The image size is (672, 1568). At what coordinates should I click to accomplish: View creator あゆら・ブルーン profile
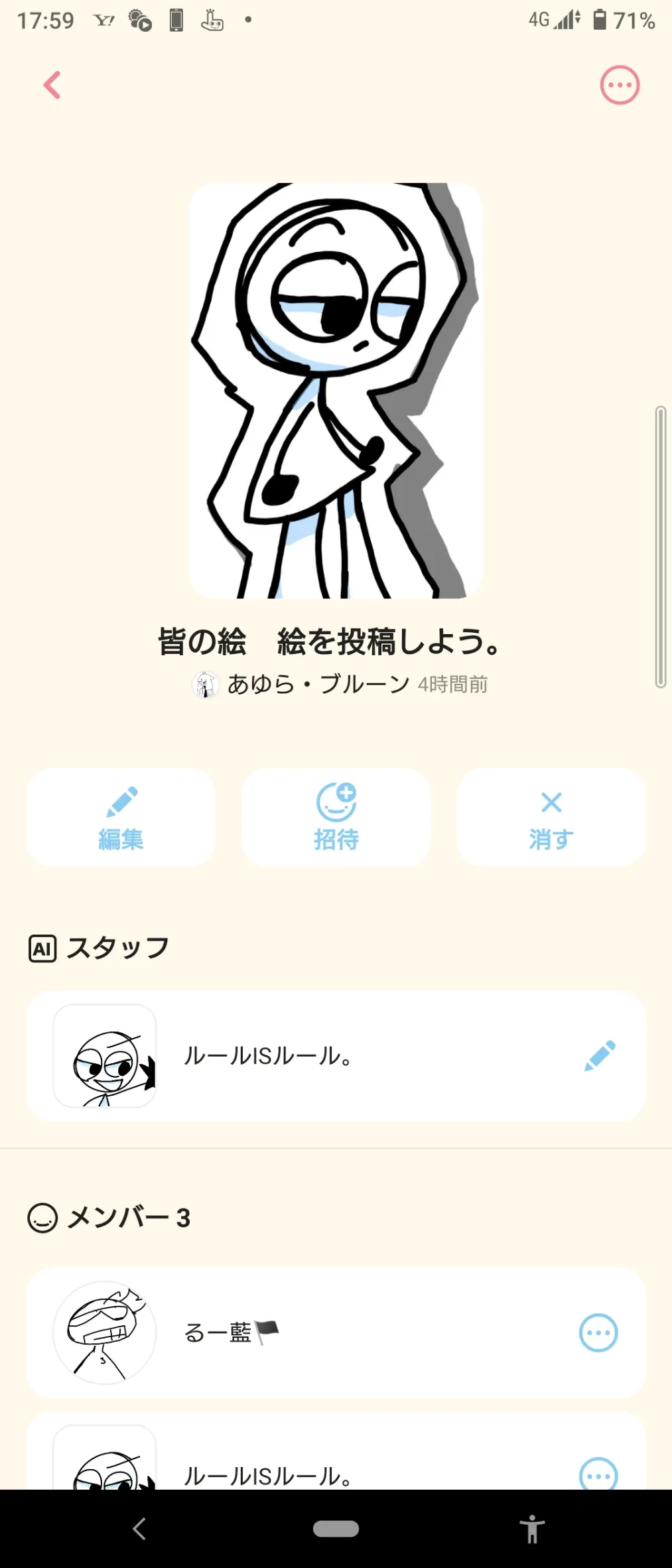point(317,684)
